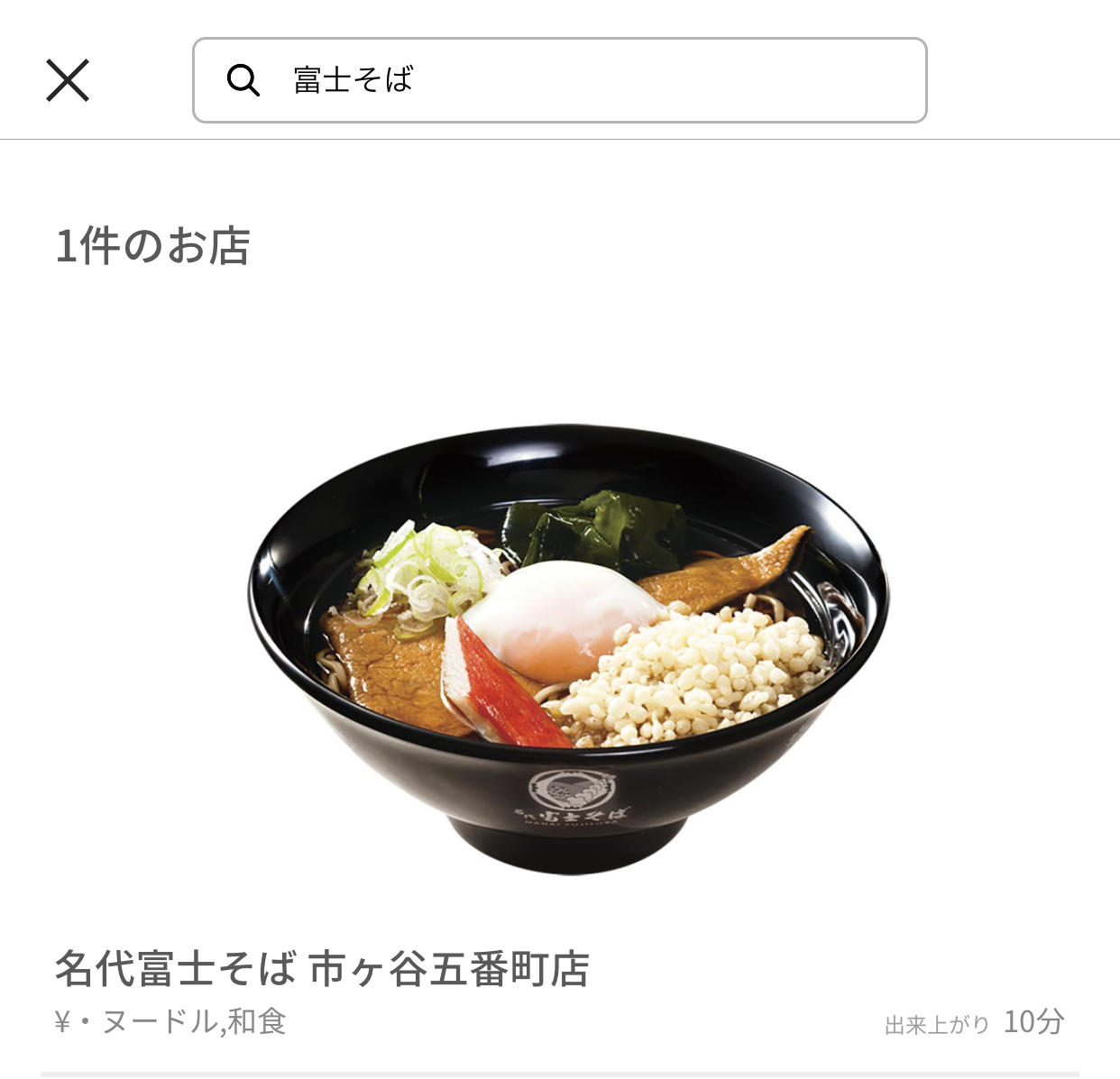This screenshot has height=1079, width=1120.
Task: Tap the search field containing 富士そば
Action: [559, 80]
